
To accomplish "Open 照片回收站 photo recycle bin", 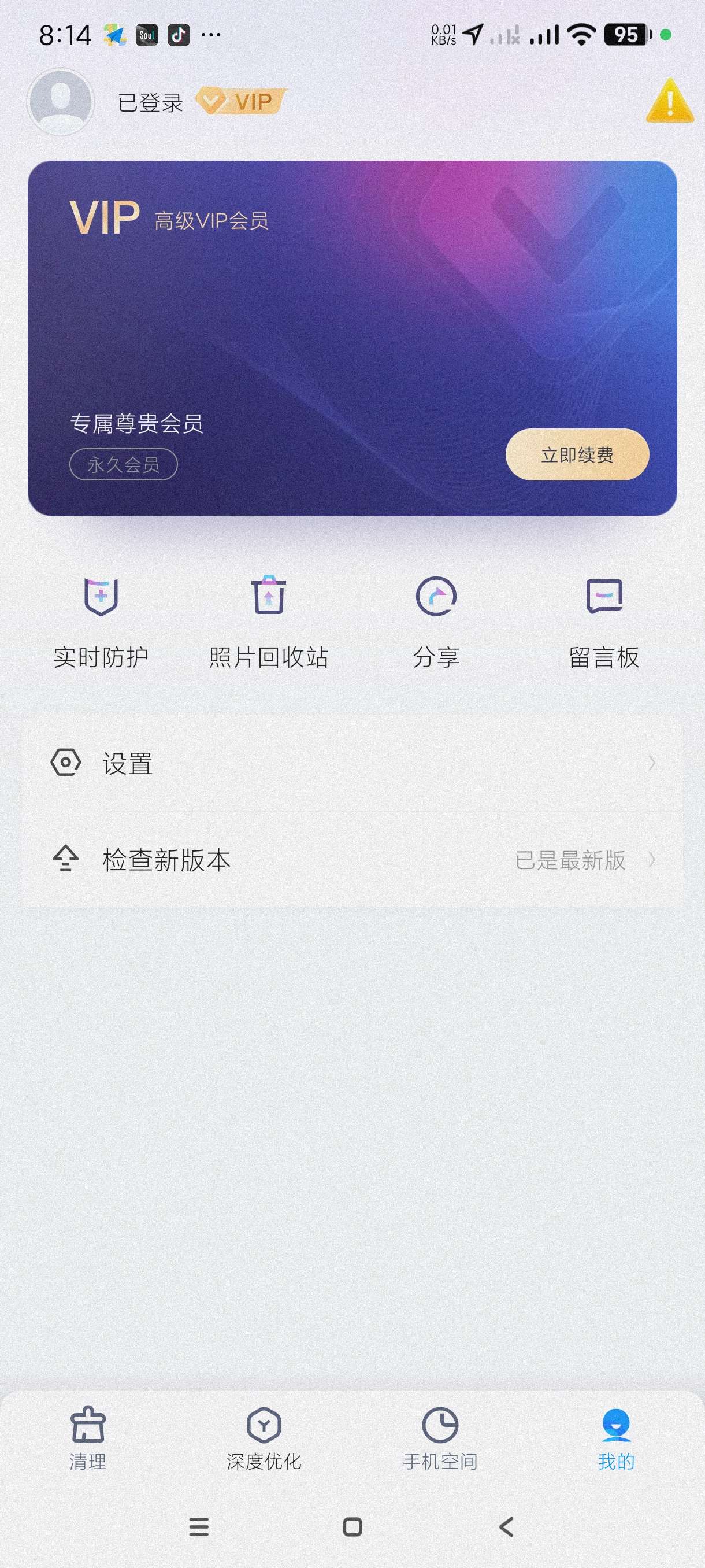I will coord(269,622).
